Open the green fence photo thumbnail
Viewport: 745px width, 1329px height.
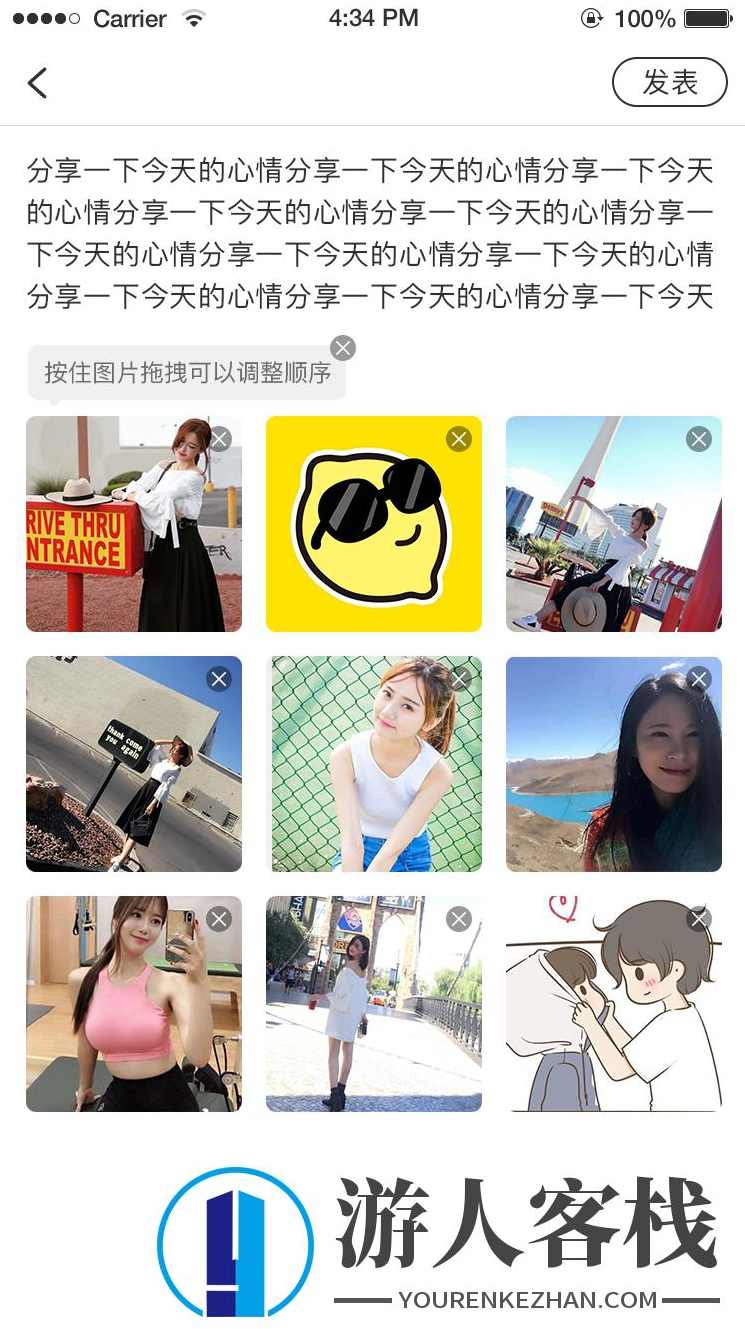pyautogui.click(x=374, y=765)
